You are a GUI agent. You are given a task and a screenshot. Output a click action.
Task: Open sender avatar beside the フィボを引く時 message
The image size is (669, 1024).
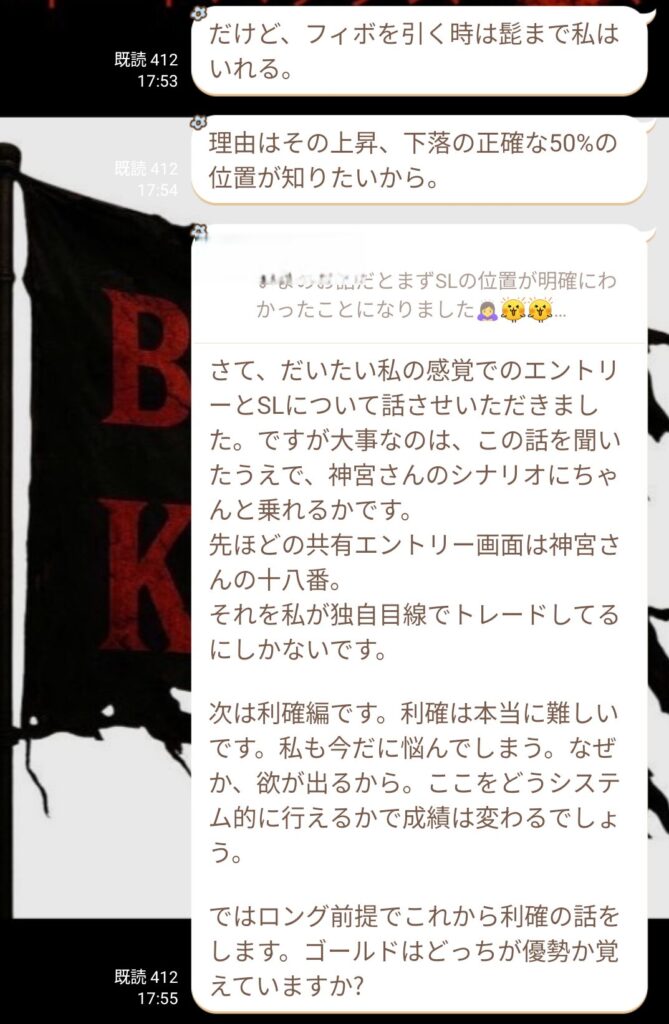point(198,13)
